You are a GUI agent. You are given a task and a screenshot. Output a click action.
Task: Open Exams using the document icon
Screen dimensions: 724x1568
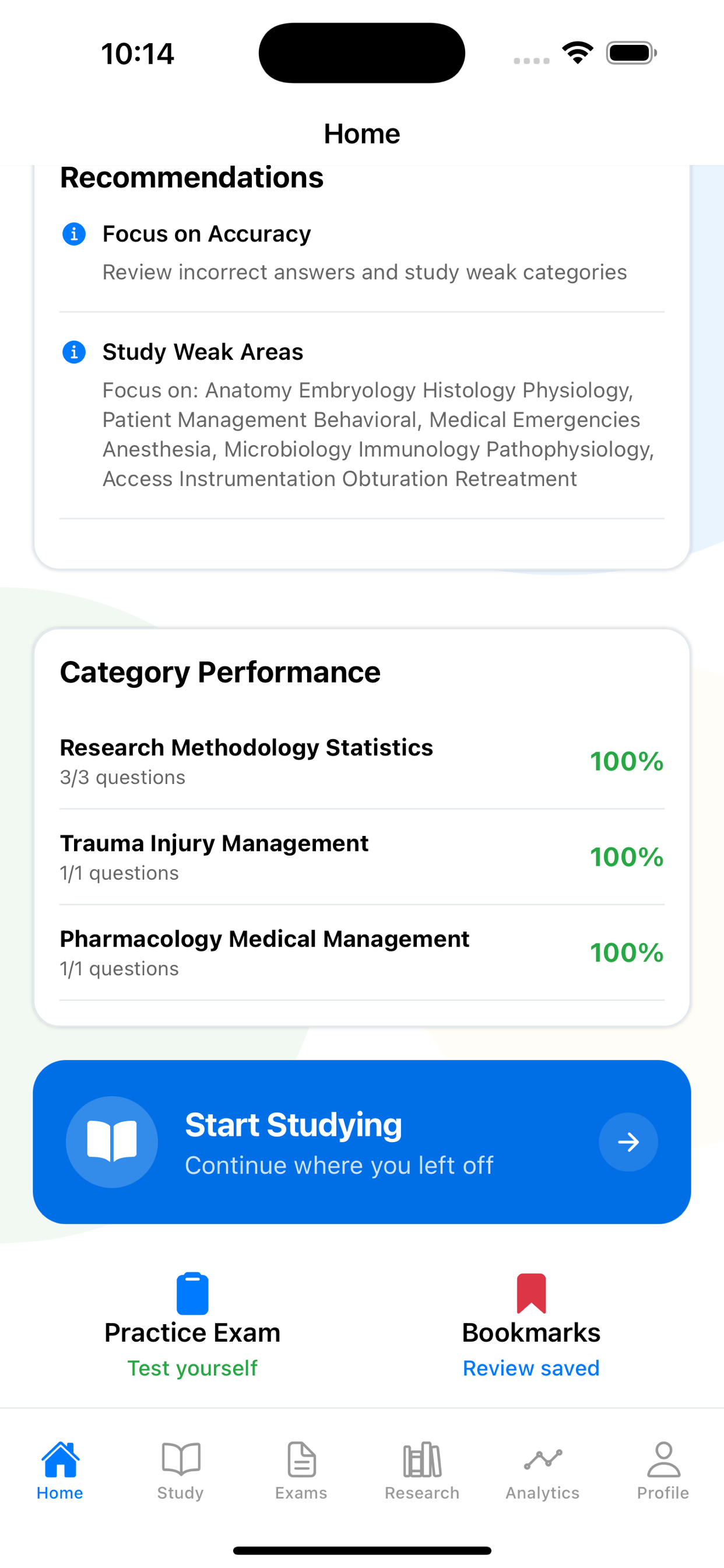point(301,1458)
